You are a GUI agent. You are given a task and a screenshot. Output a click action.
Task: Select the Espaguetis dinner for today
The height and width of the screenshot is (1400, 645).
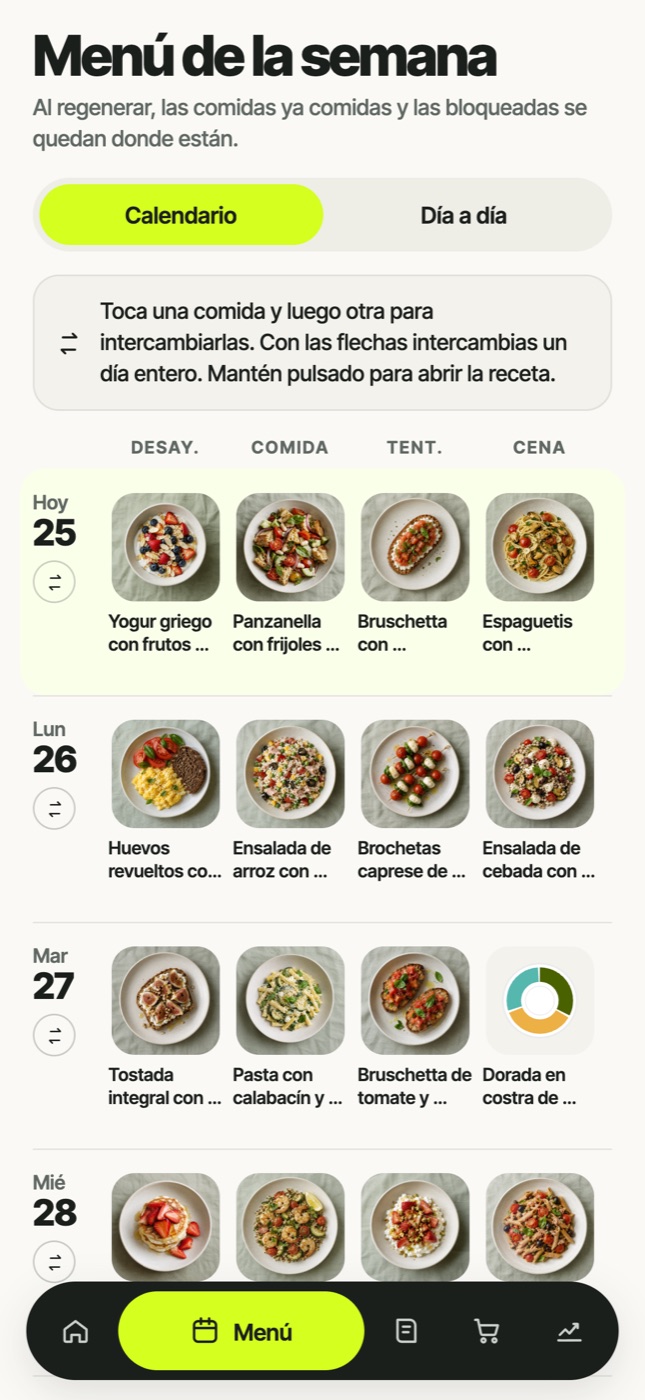540,575
